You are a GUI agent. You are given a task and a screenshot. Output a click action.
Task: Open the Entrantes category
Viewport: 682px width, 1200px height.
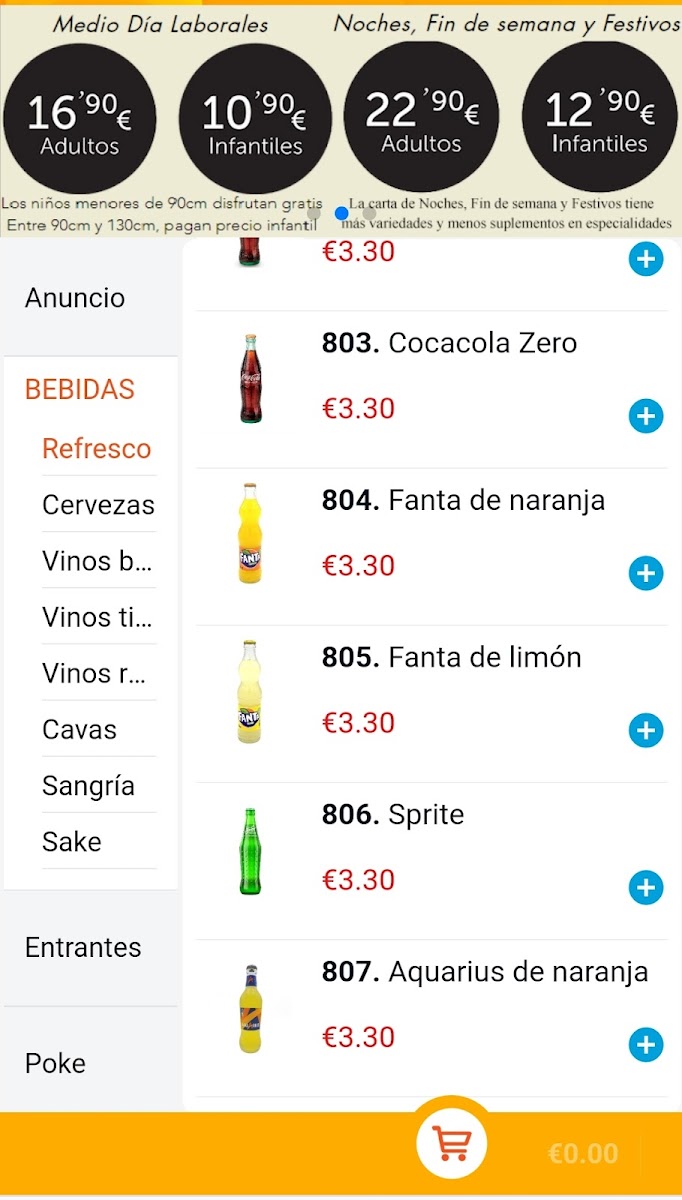point(83,947)
